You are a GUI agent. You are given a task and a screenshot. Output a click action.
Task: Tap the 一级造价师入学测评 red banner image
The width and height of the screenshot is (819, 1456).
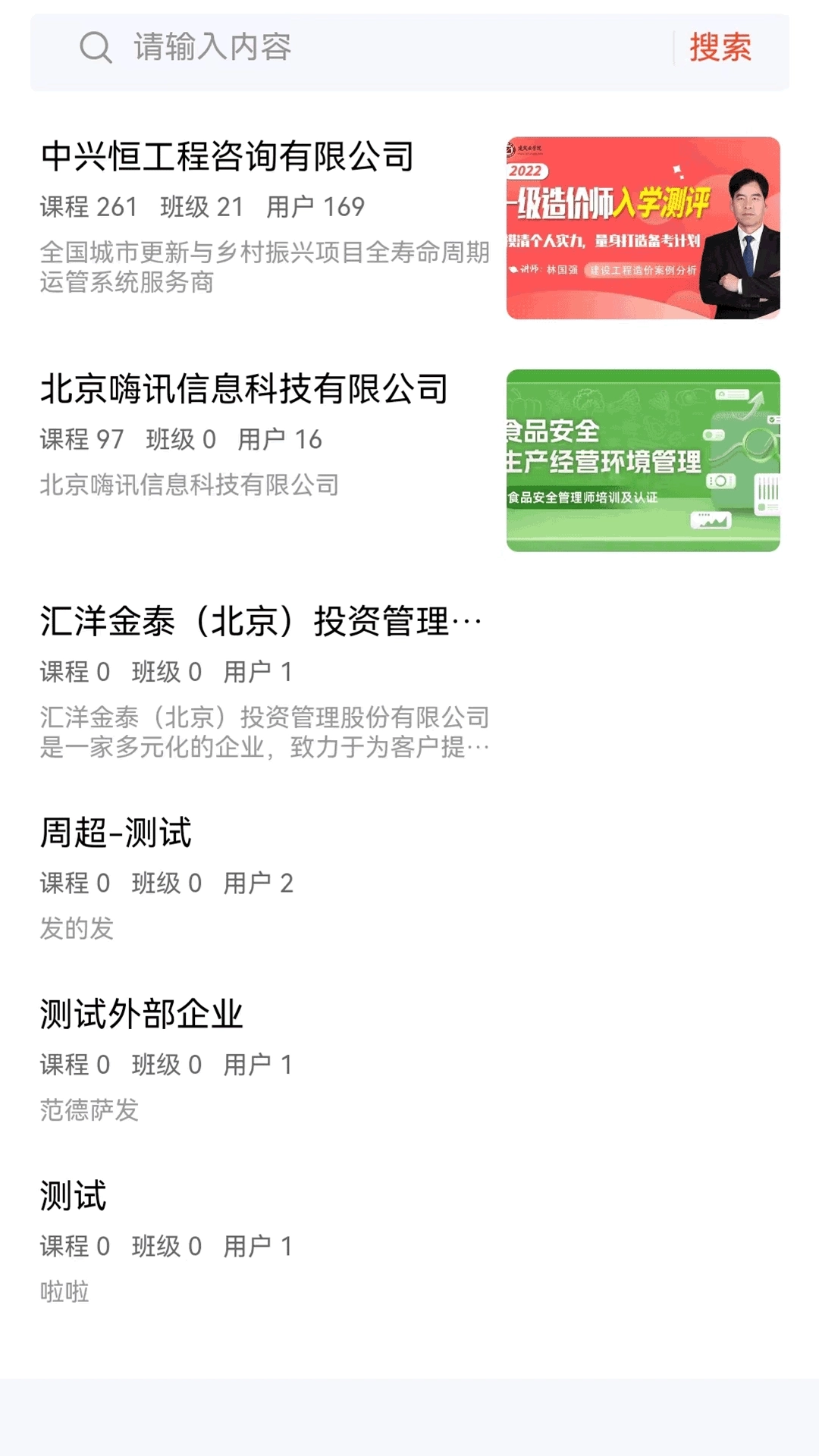[642, 226]
